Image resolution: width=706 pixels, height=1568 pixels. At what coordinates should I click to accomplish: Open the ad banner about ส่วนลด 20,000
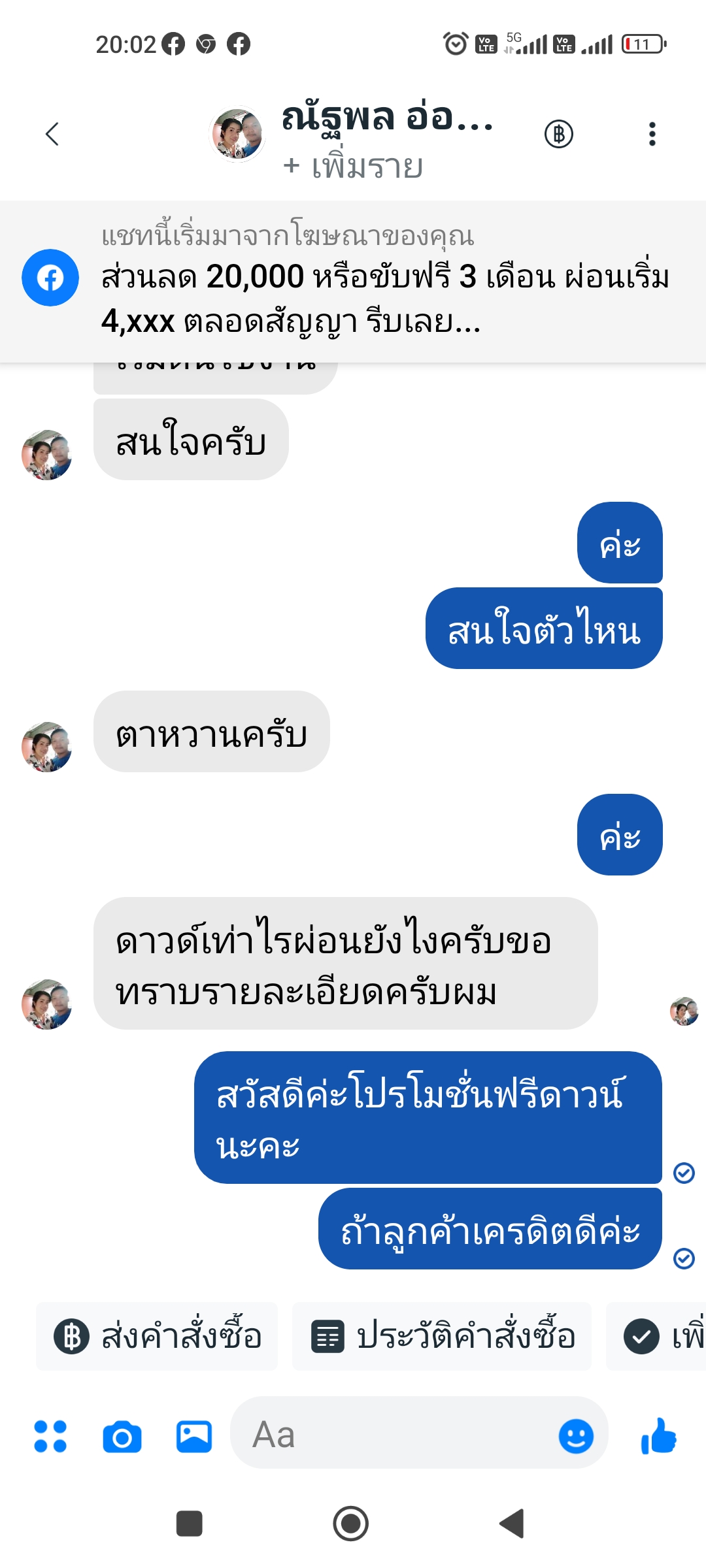pyautogui.click(x=384, y=282)
